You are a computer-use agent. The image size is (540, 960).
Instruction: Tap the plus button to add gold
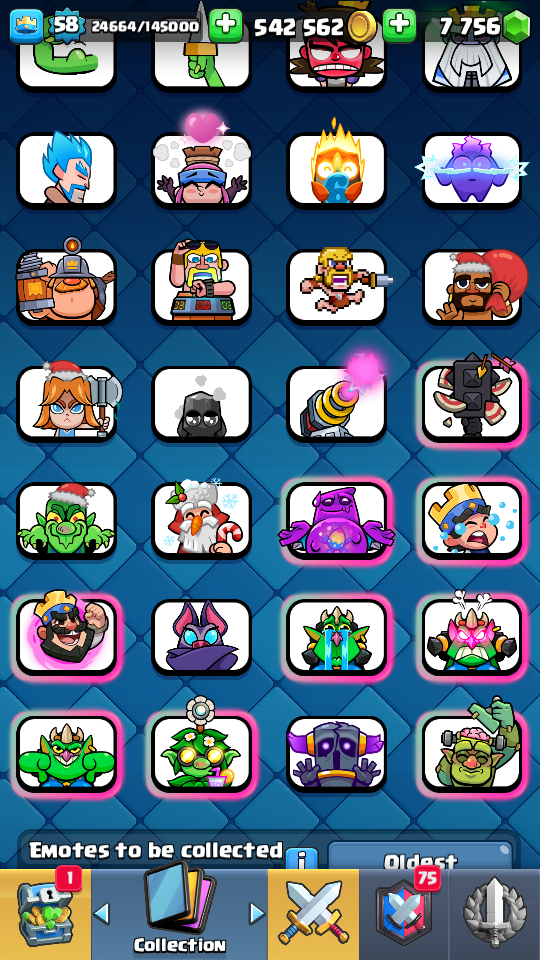(399, 25)
